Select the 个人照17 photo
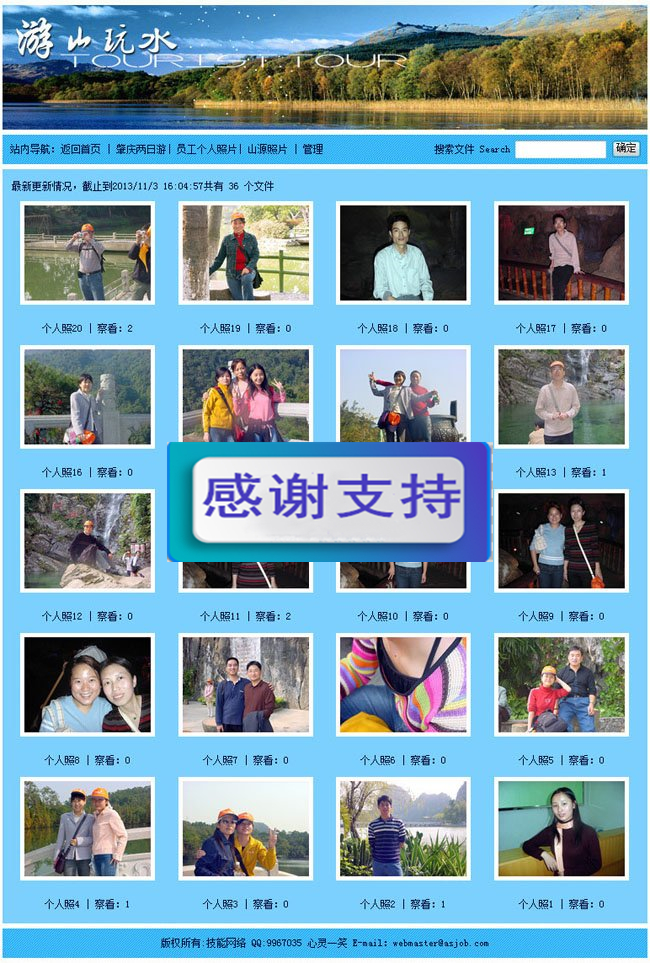The width and height of the screenshot is (650, 963). tap(561, 253)
